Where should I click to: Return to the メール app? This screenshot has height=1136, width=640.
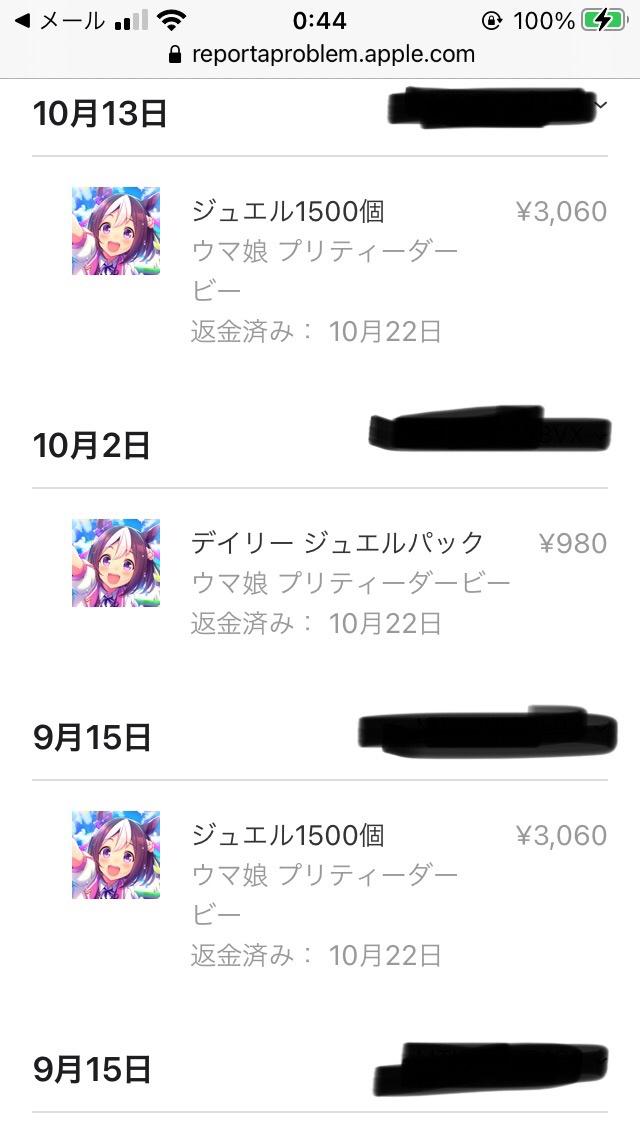pos(58,20)
